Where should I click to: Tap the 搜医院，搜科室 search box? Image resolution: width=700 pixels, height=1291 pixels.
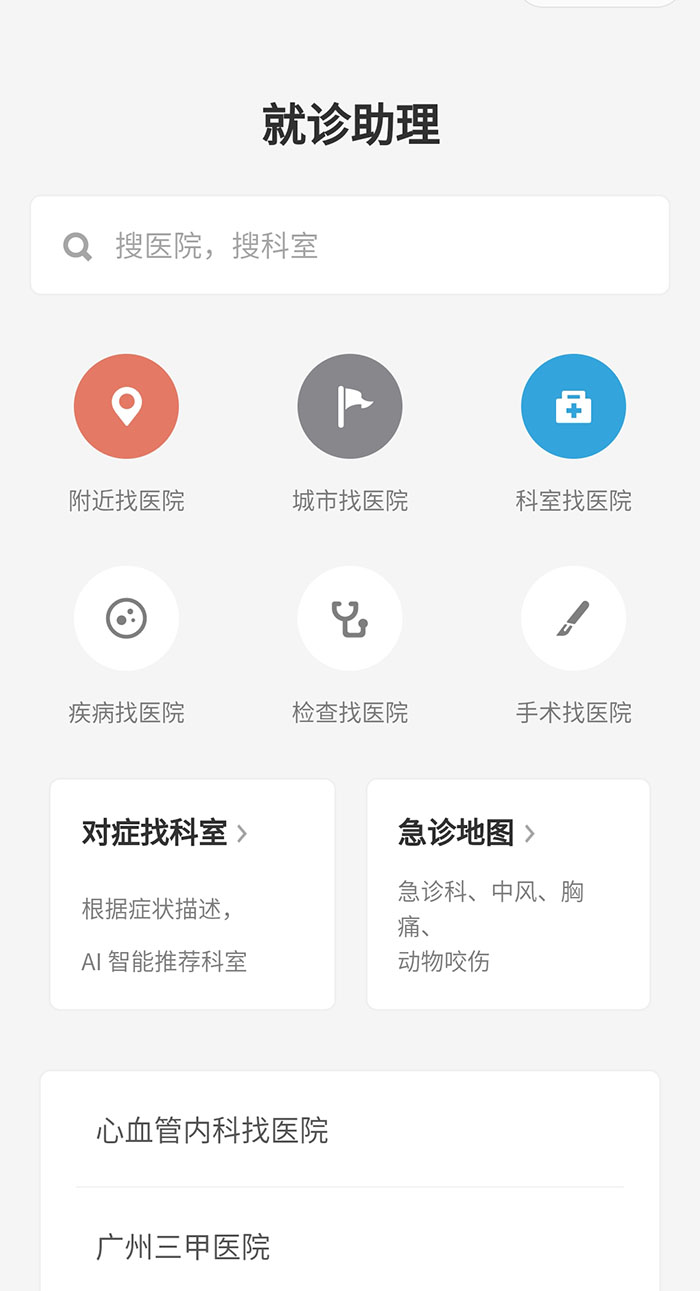click(x=350, y=245)
